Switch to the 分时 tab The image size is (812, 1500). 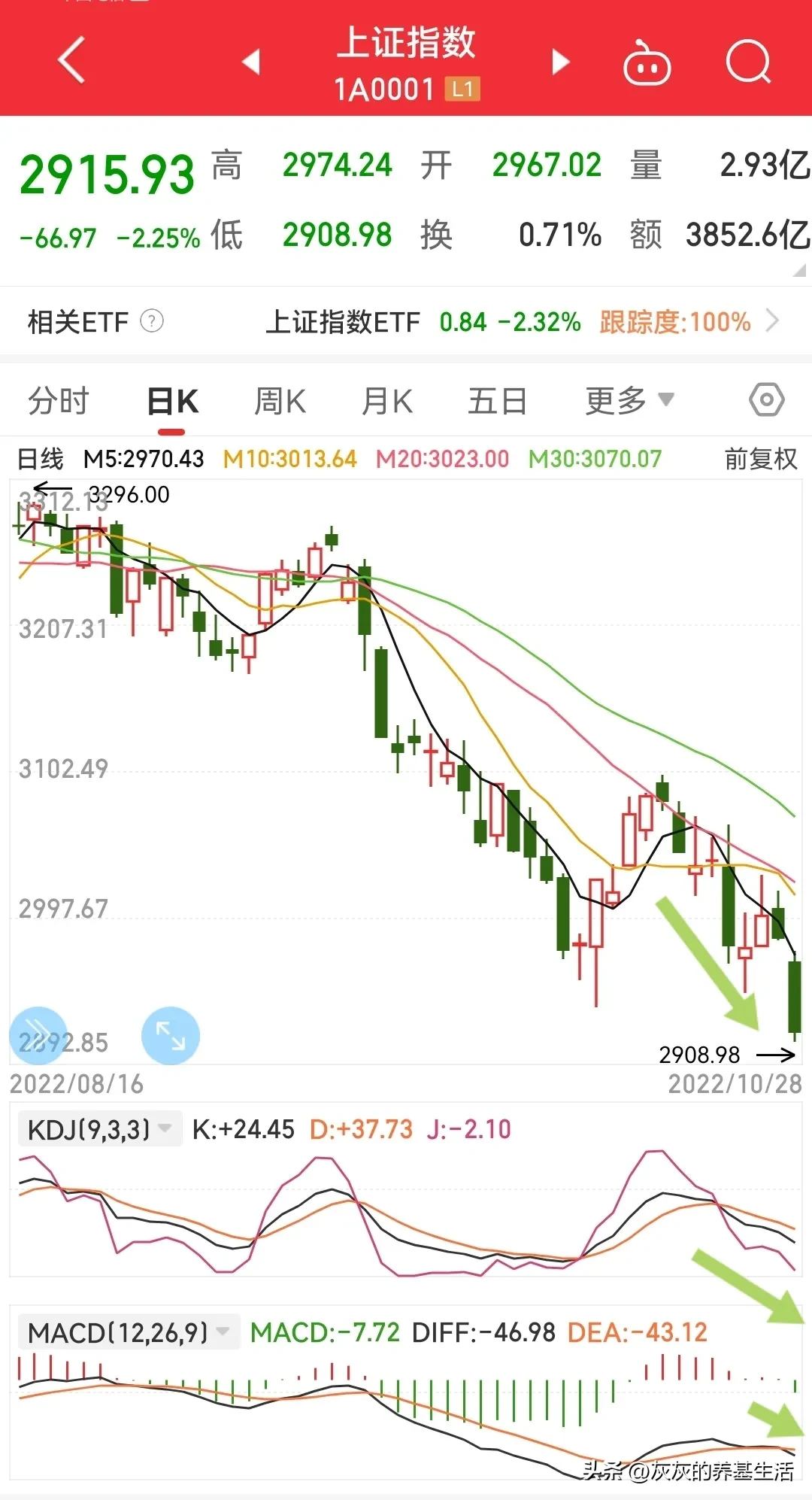click(x=59, y=401)
